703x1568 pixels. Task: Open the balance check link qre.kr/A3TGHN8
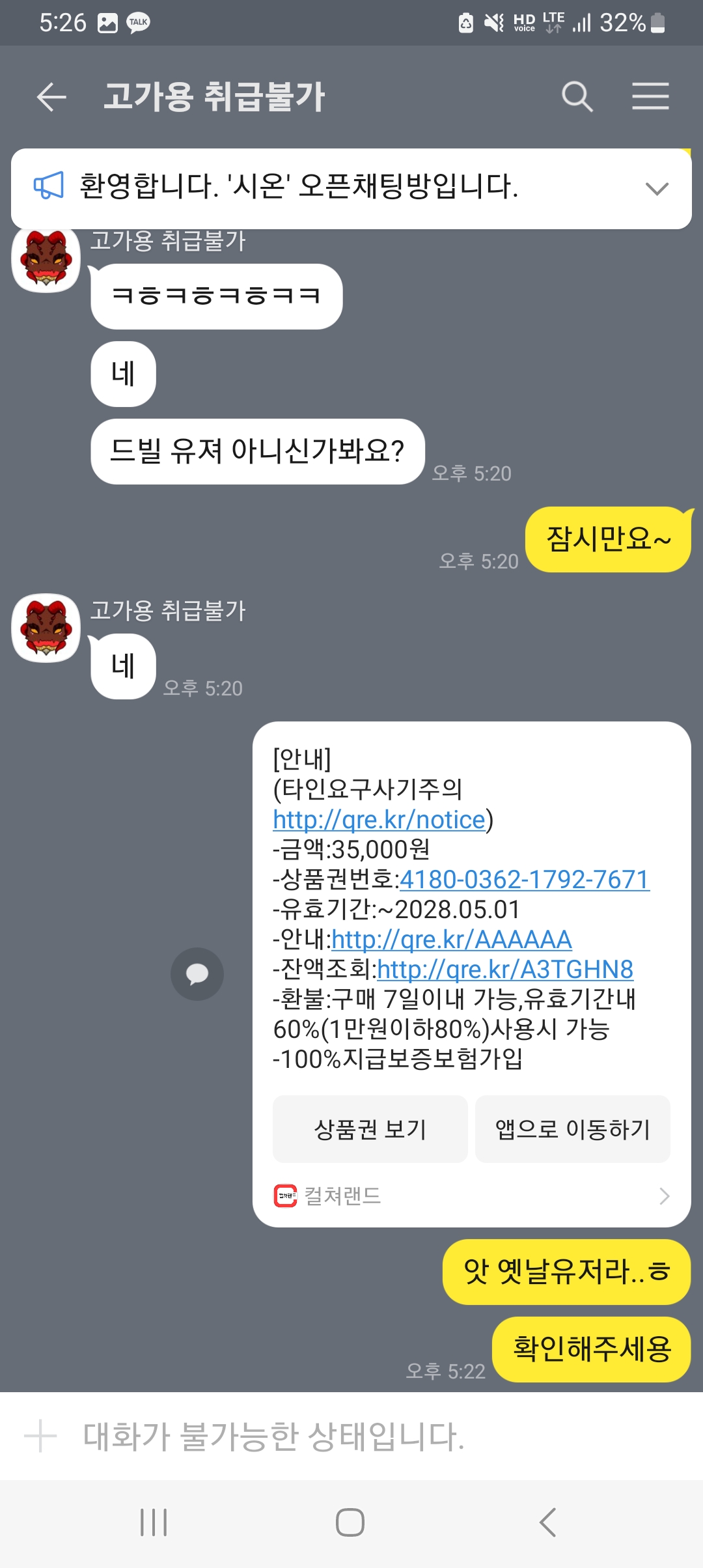[x=505, y=970]
